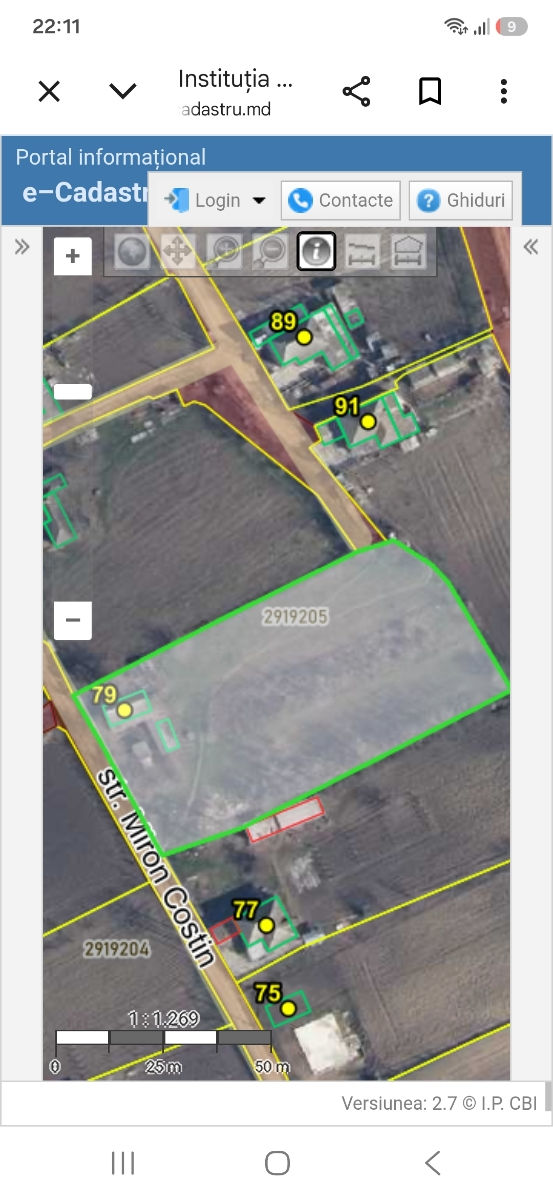Select the full extent globe tool
This screenshot has width=553, height=1200.
132,251
